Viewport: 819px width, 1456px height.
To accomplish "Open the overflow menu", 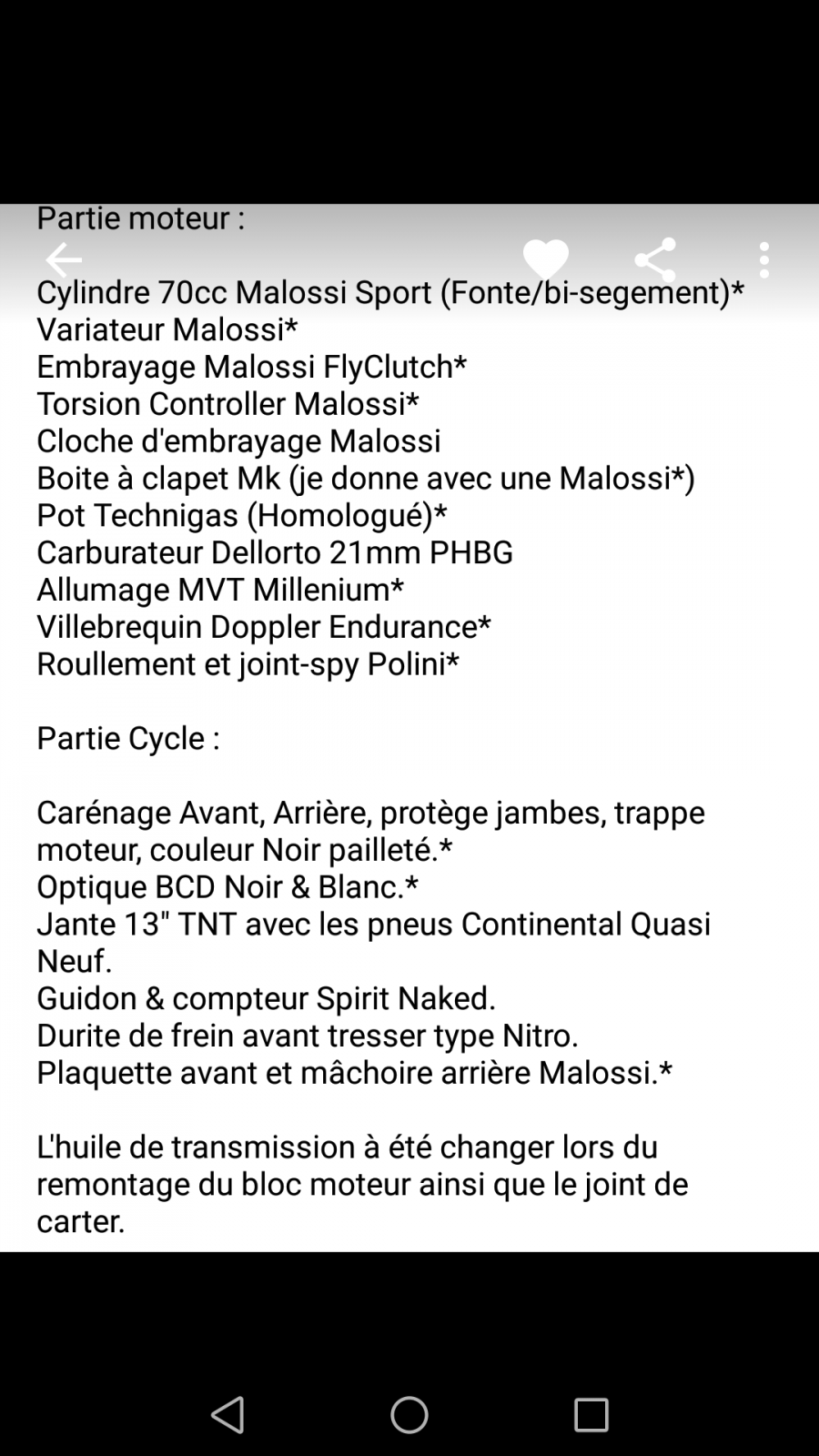I will (x=764, y=260).
